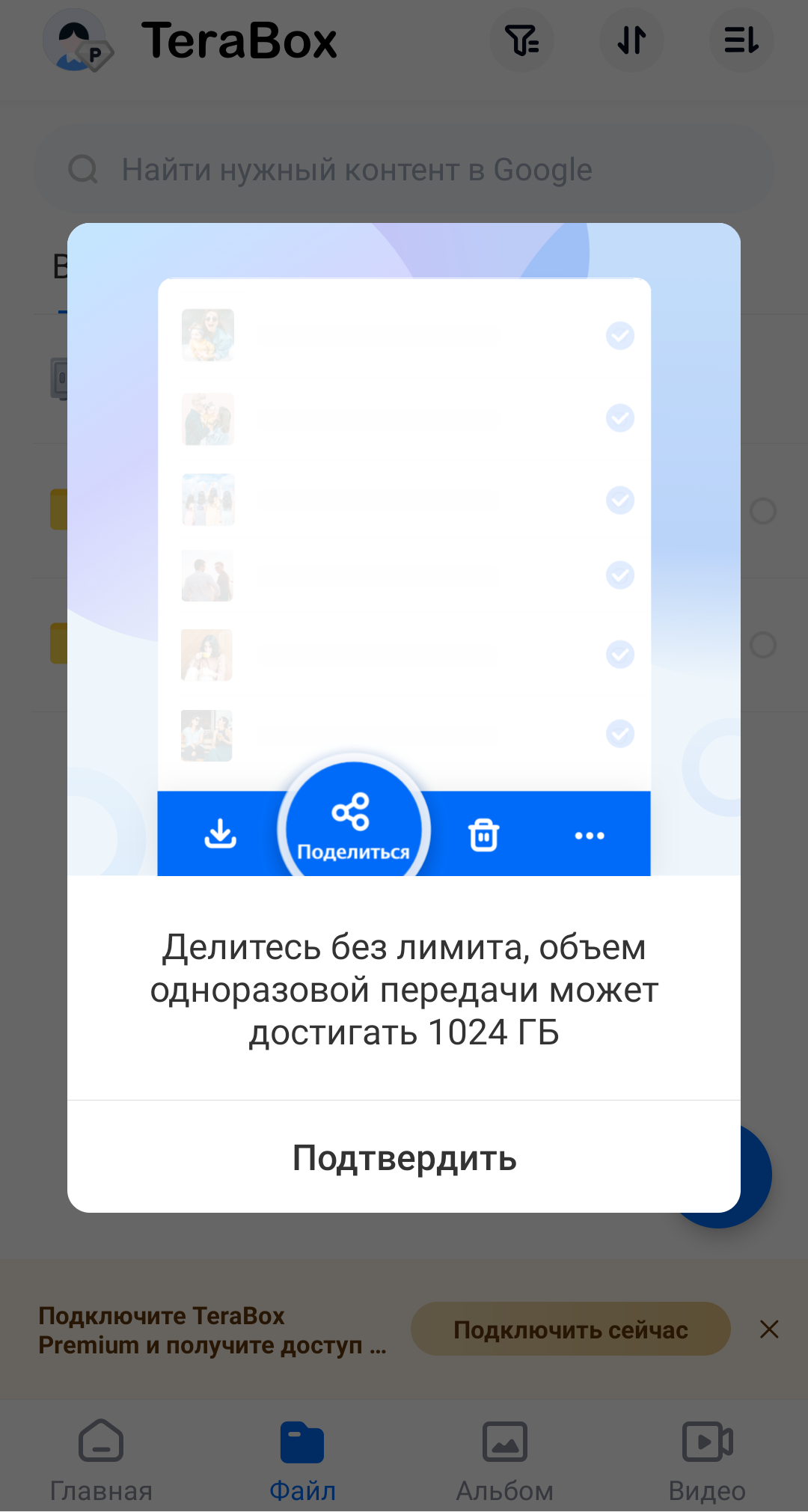Confirm the dialog with Подтвердить
This screenshot has width=808, height=1512.
tap(404, 1157)
